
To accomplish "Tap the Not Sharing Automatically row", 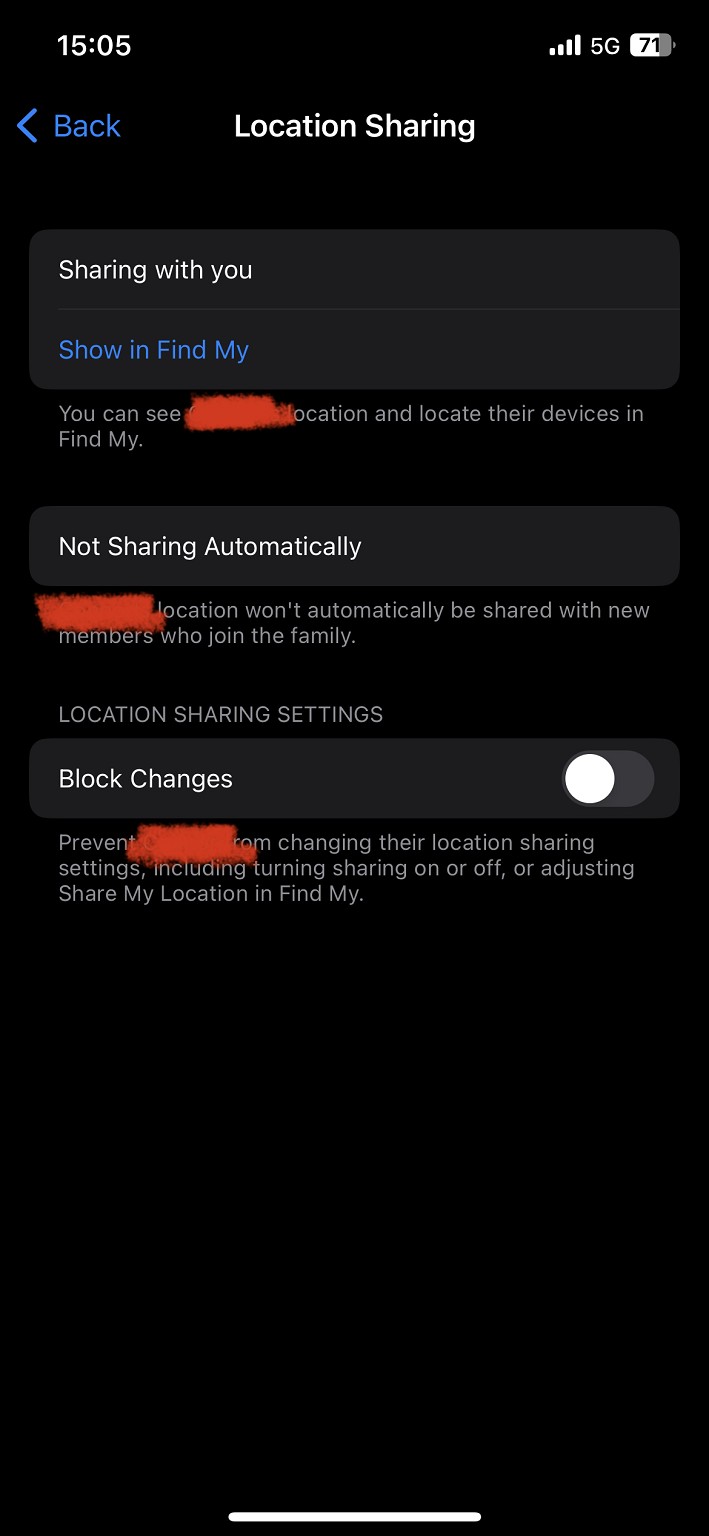I will coord(354,546).
